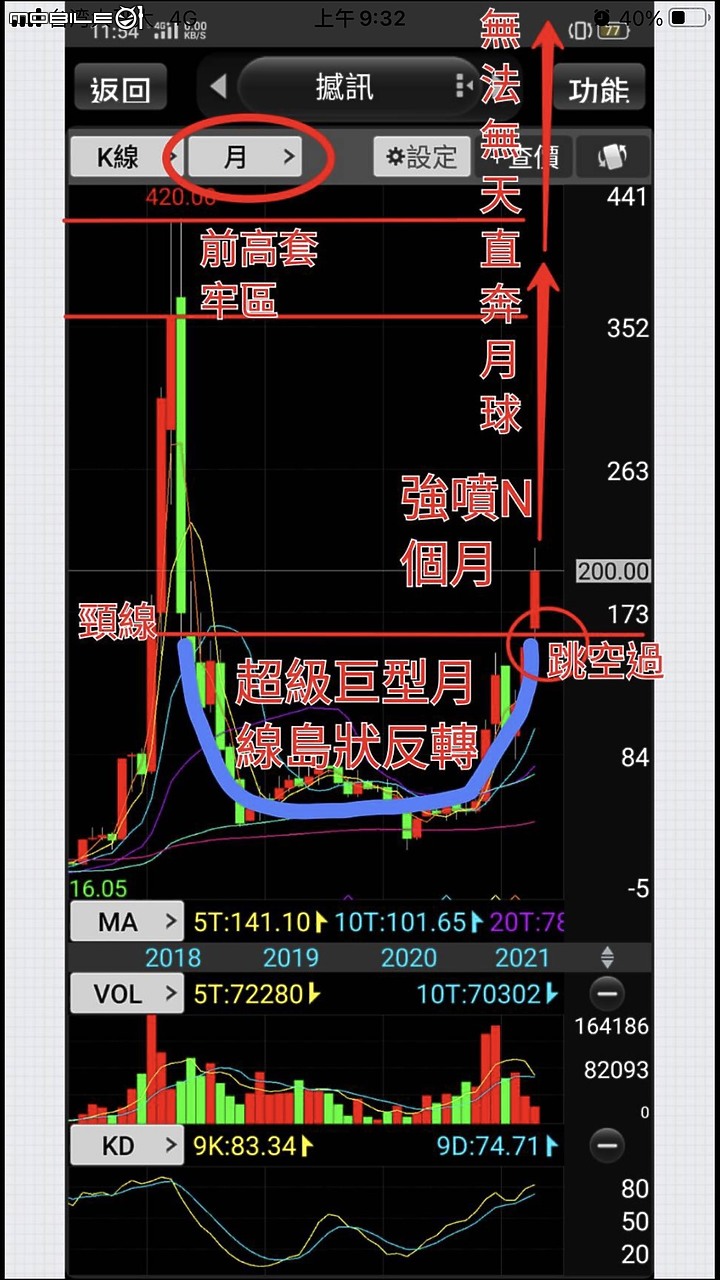Rotate chart to landscape view
720x1280 pixels.
[612, 157]
